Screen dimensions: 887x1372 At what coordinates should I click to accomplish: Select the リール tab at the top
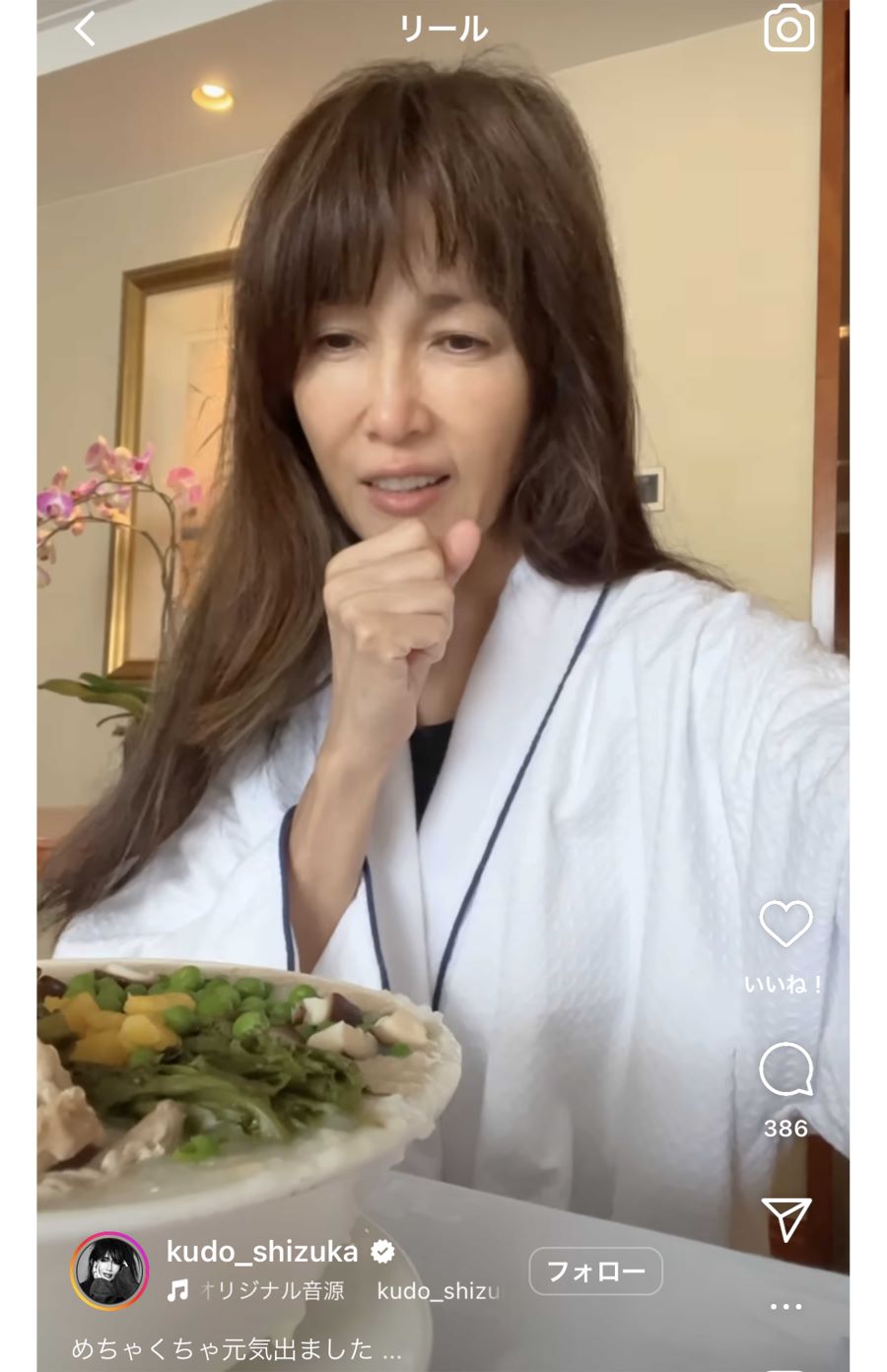point(443,29)
